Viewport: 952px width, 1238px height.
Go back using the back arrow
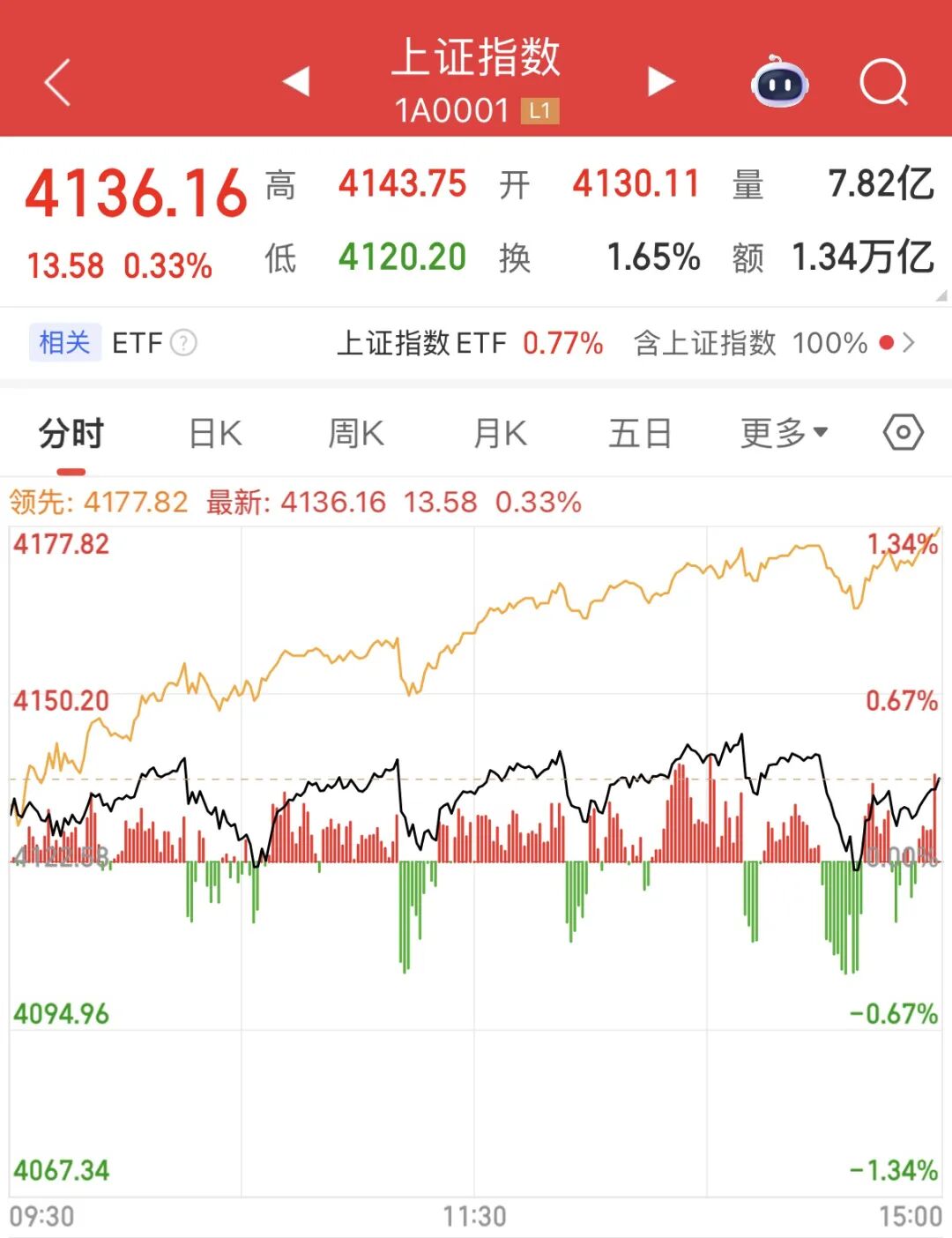53,81
